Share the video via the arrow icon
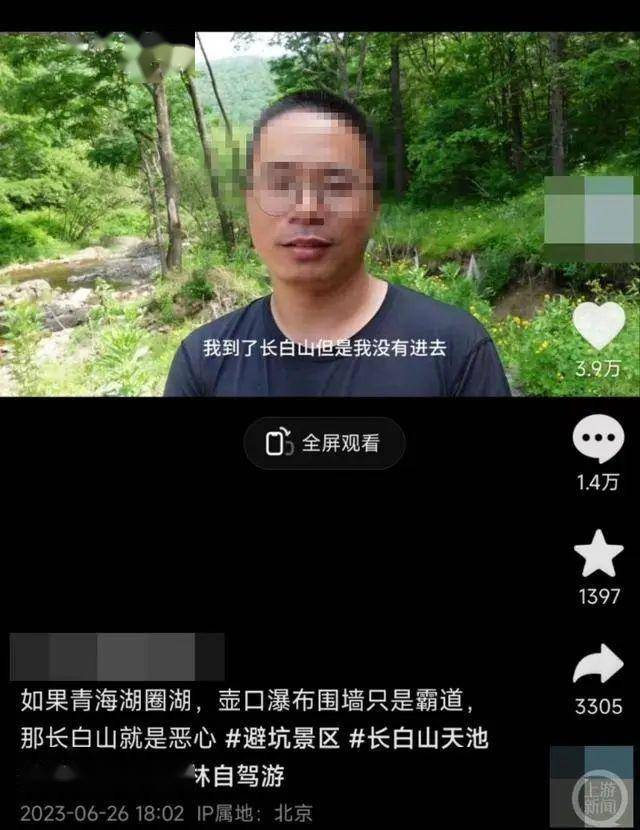 pos(598,666)
